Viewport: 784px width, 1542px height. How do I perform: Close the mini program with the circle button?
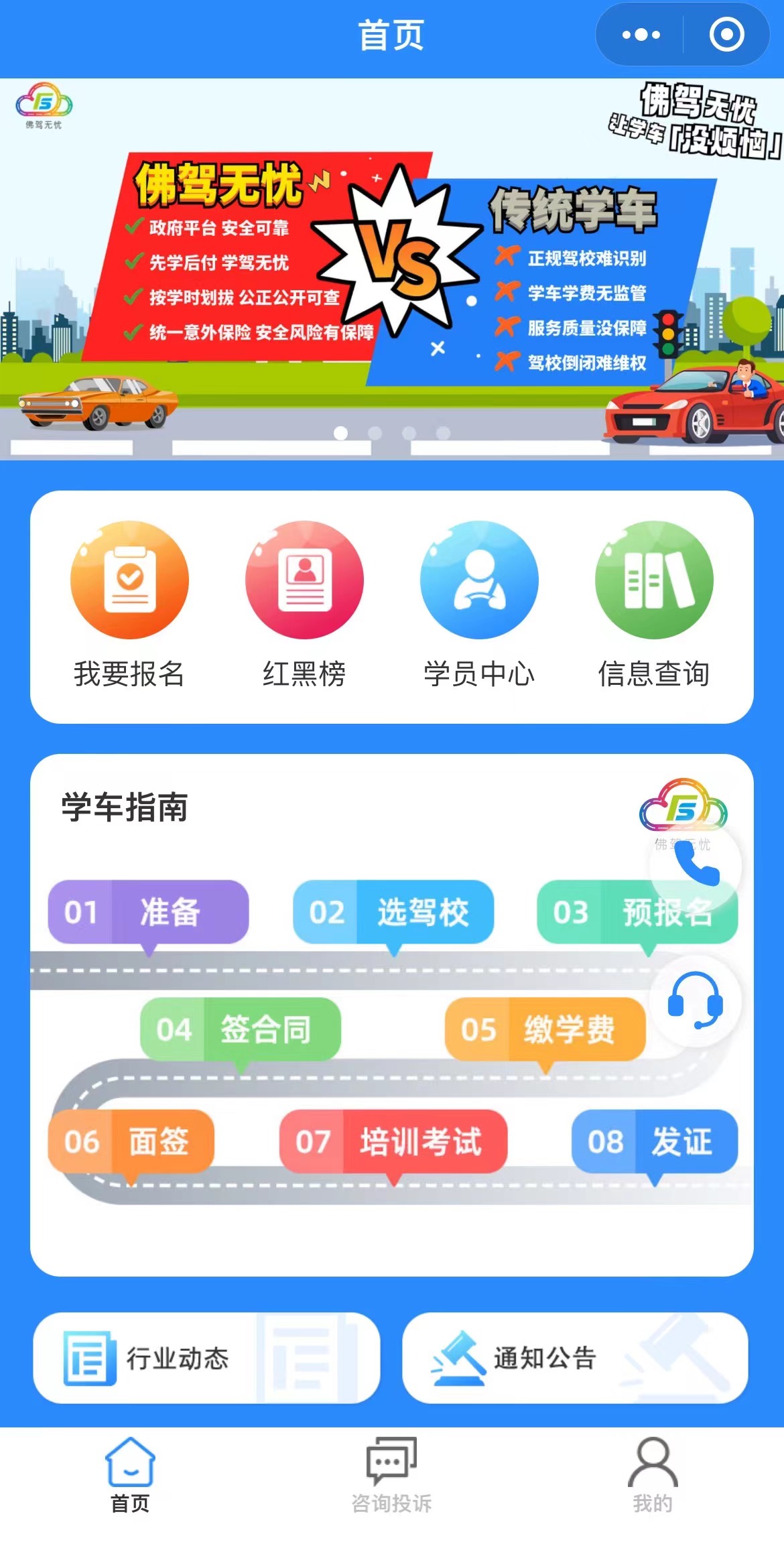[726, 35]
